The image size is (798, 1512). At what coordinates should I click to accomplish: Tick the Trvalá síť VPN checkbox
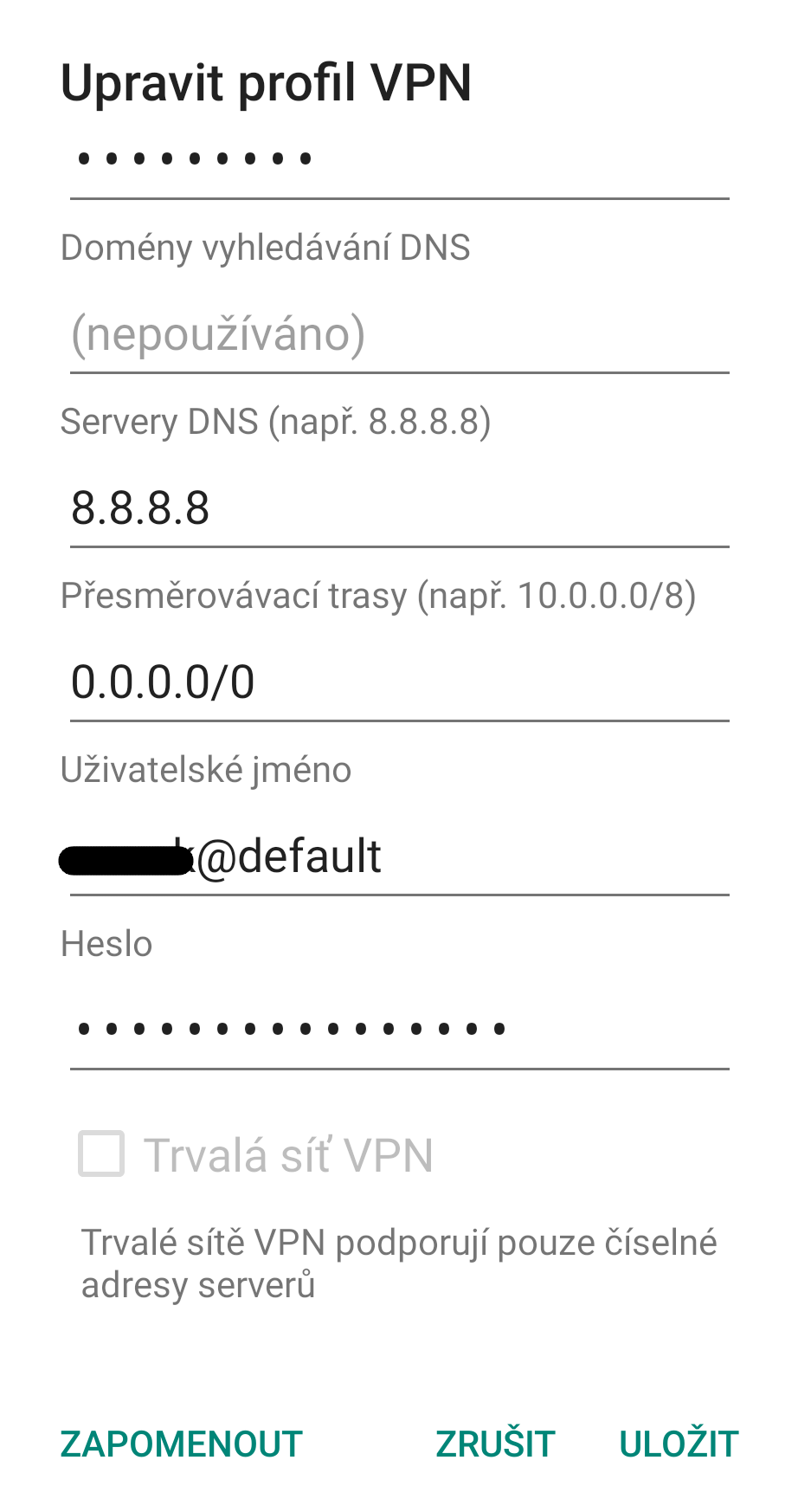click(x=102, y=1154)
